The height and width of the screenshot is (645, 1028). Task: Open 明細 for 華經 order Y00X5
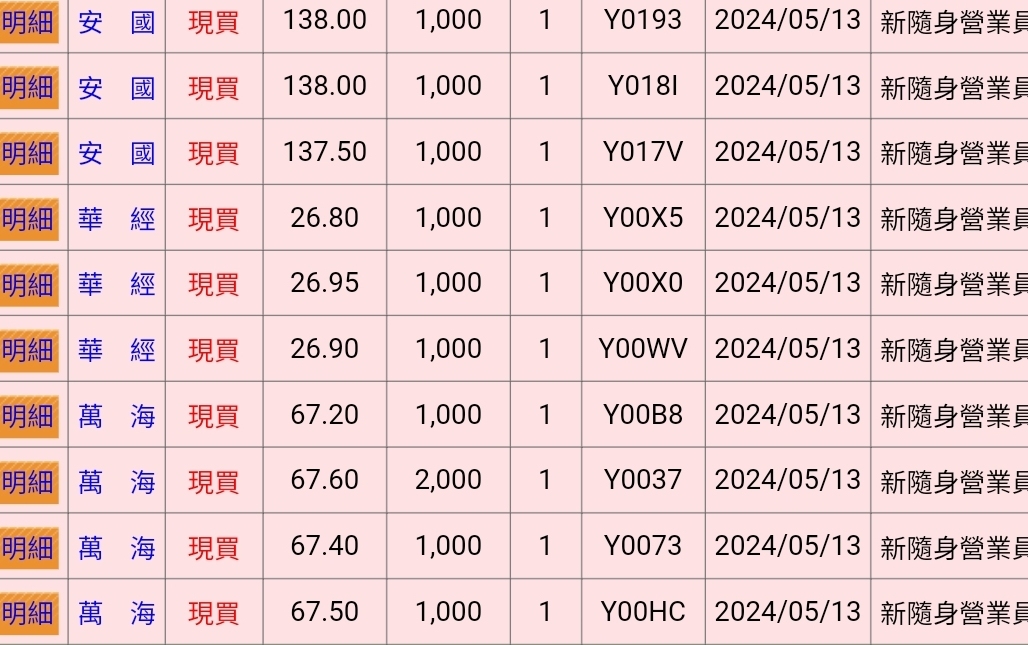pos(28,218)
